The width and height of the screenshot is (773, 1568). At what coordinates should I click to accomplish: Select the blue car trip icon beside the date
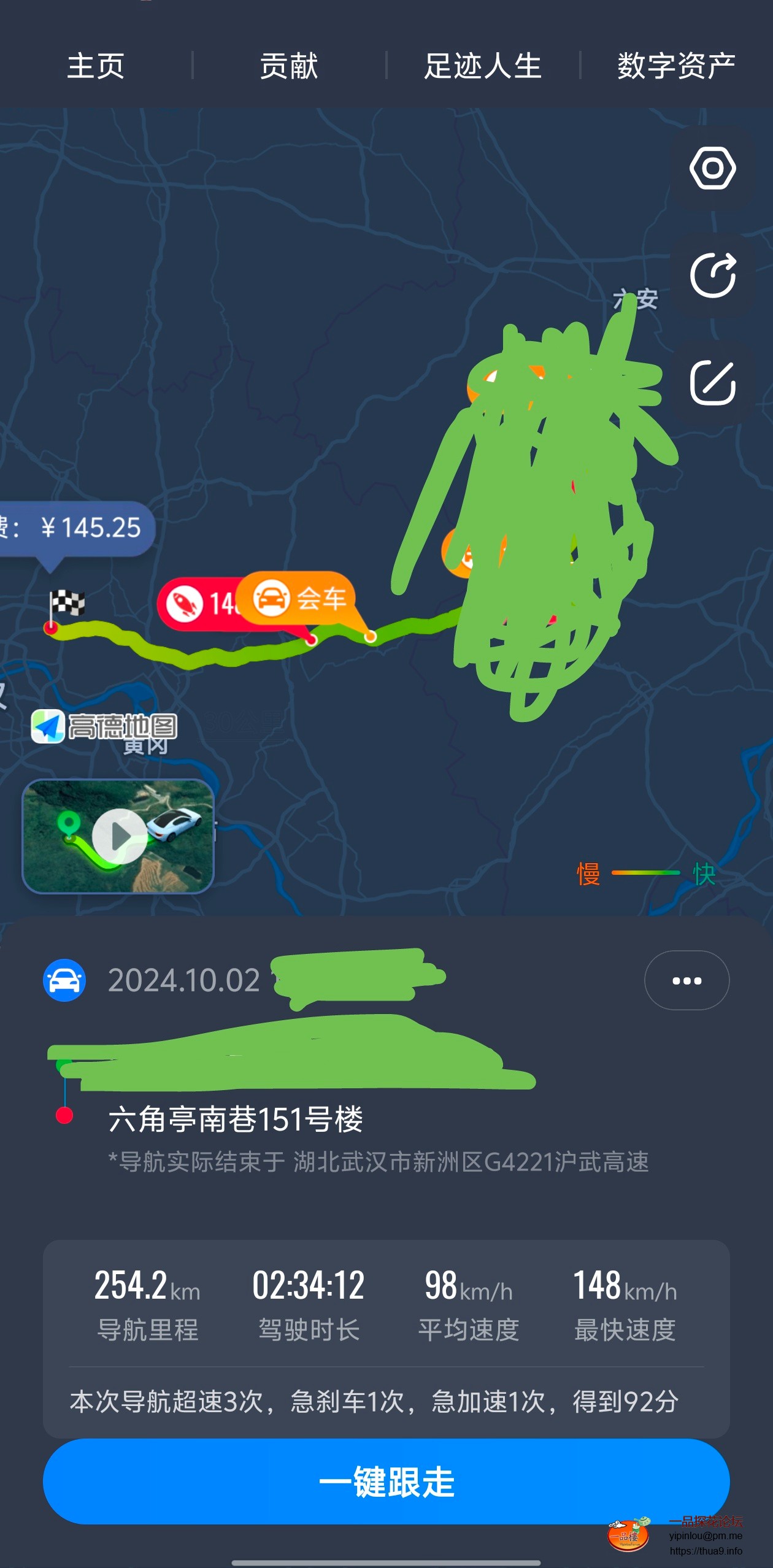(x=64, y=980)
